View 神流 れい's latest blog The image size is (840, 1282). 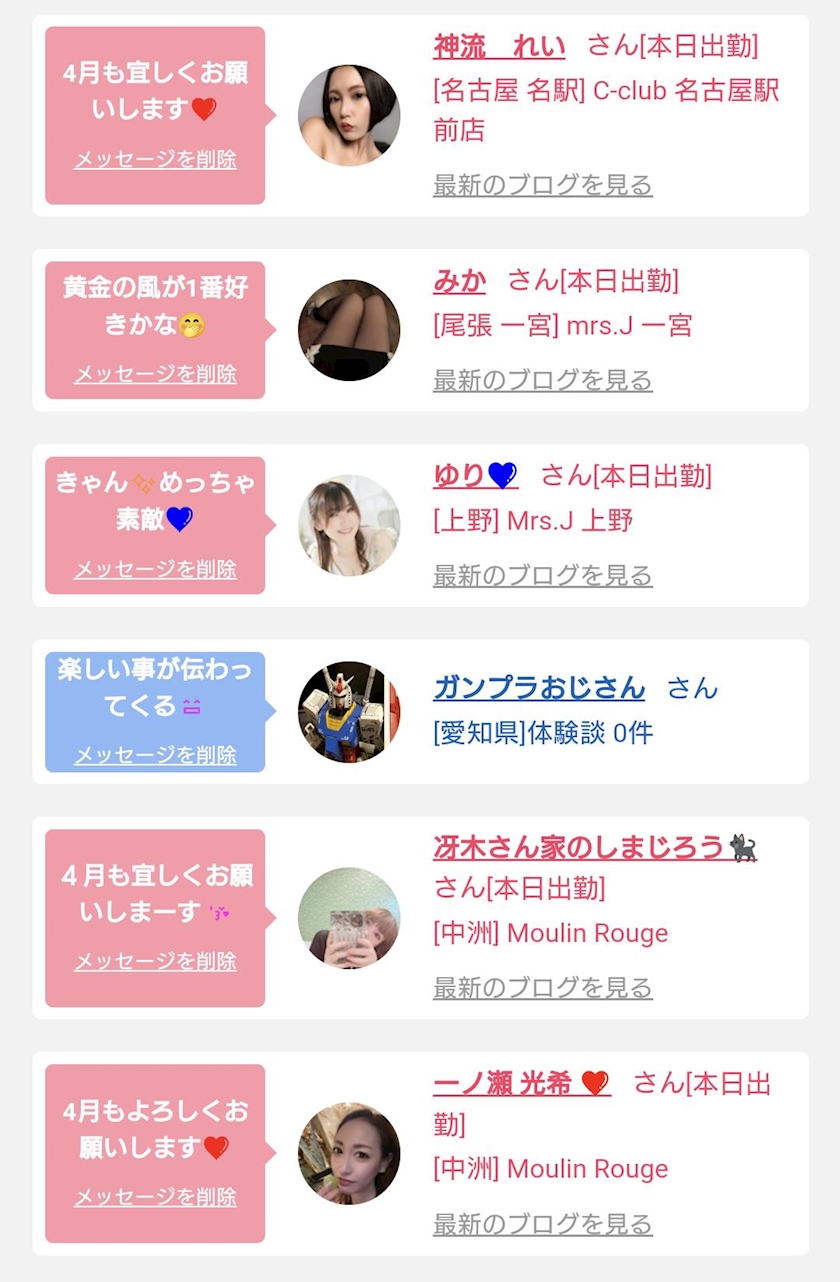(x=542, y=185)
